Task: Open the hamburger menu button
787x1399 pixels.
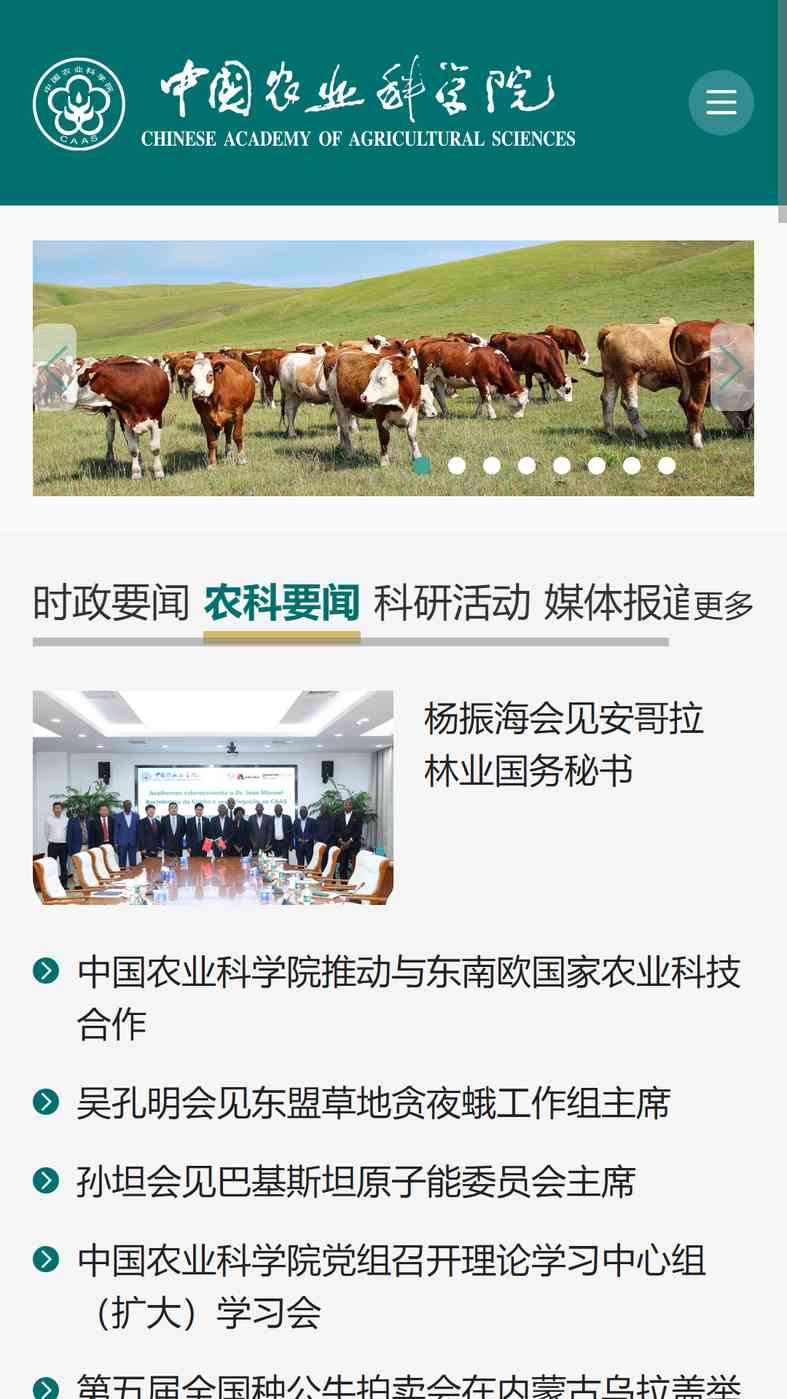Action: point(721,102)
